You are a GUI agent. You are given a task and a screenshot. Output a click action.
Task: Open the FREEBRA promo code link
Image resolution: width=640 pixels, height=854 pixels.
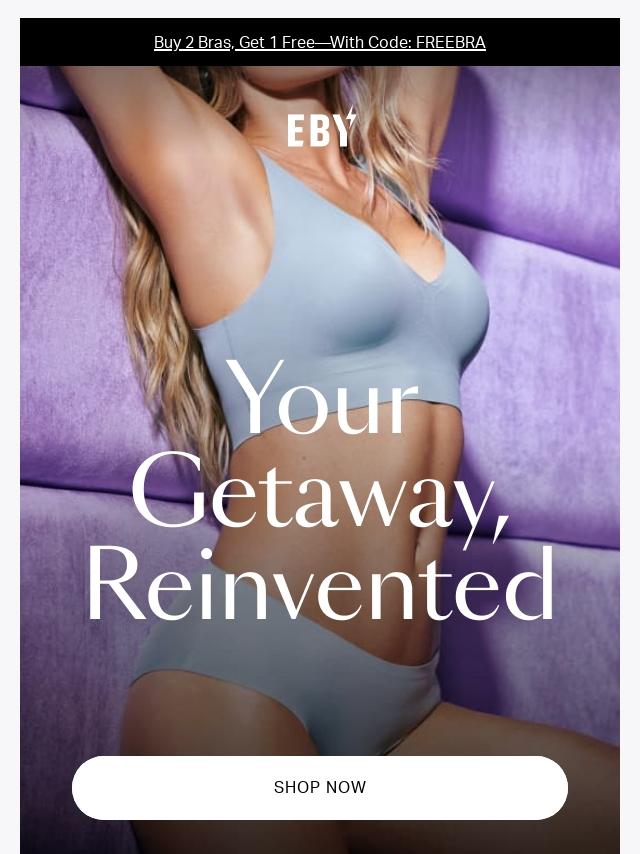[x=320, y=42]
